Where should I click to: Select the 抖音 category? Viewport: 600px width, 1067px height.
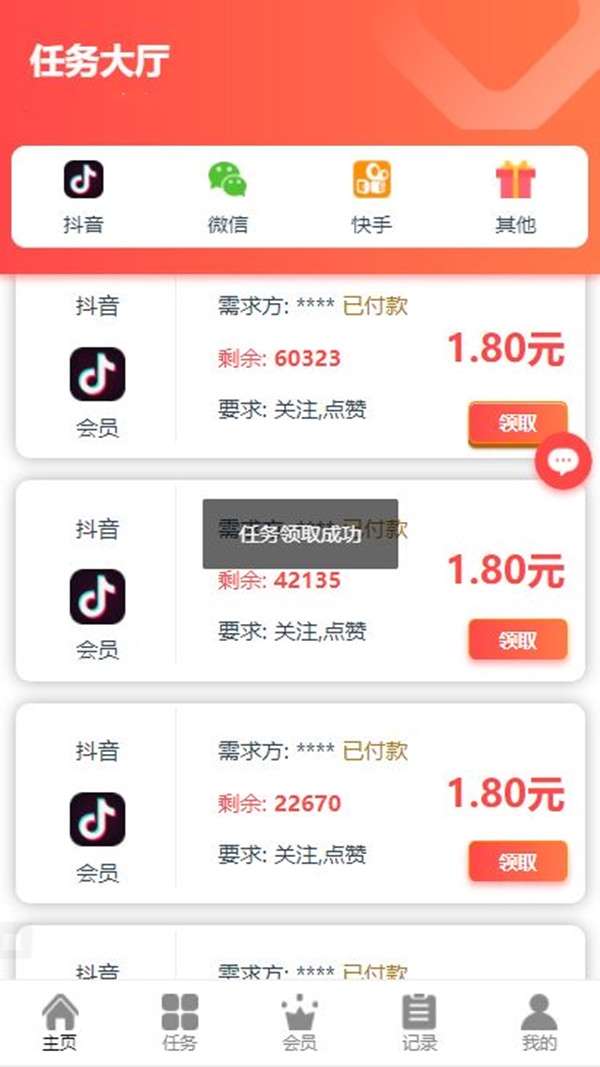[x=84, y=197]
